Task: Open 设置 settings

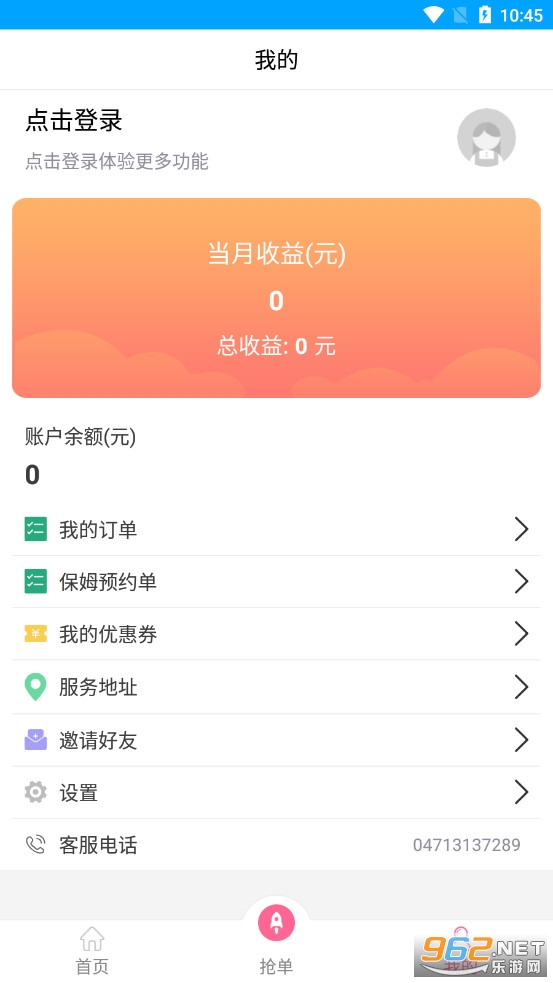Action: [x=276, y=792]
